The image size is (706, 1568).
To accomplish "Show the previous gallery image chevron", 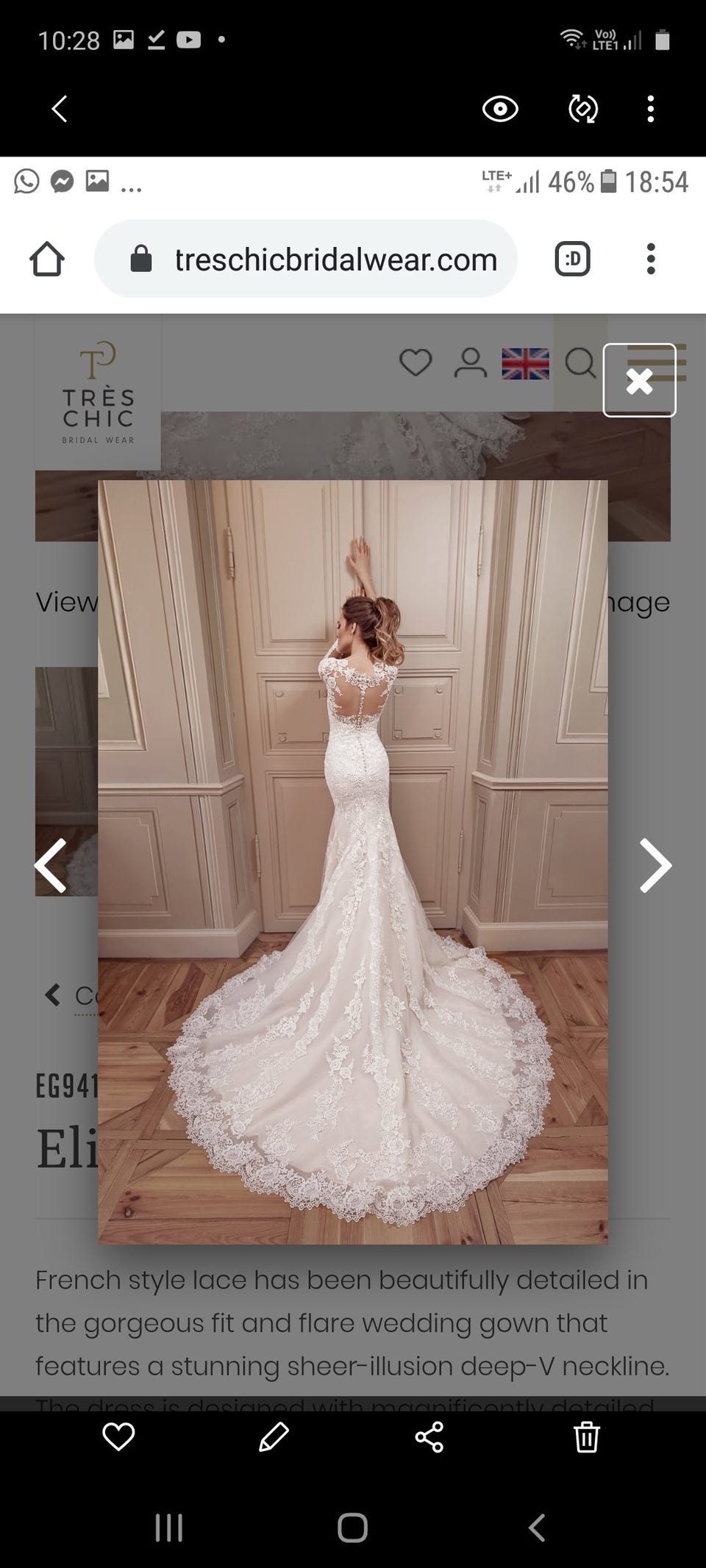I will (x=50, y=866).
